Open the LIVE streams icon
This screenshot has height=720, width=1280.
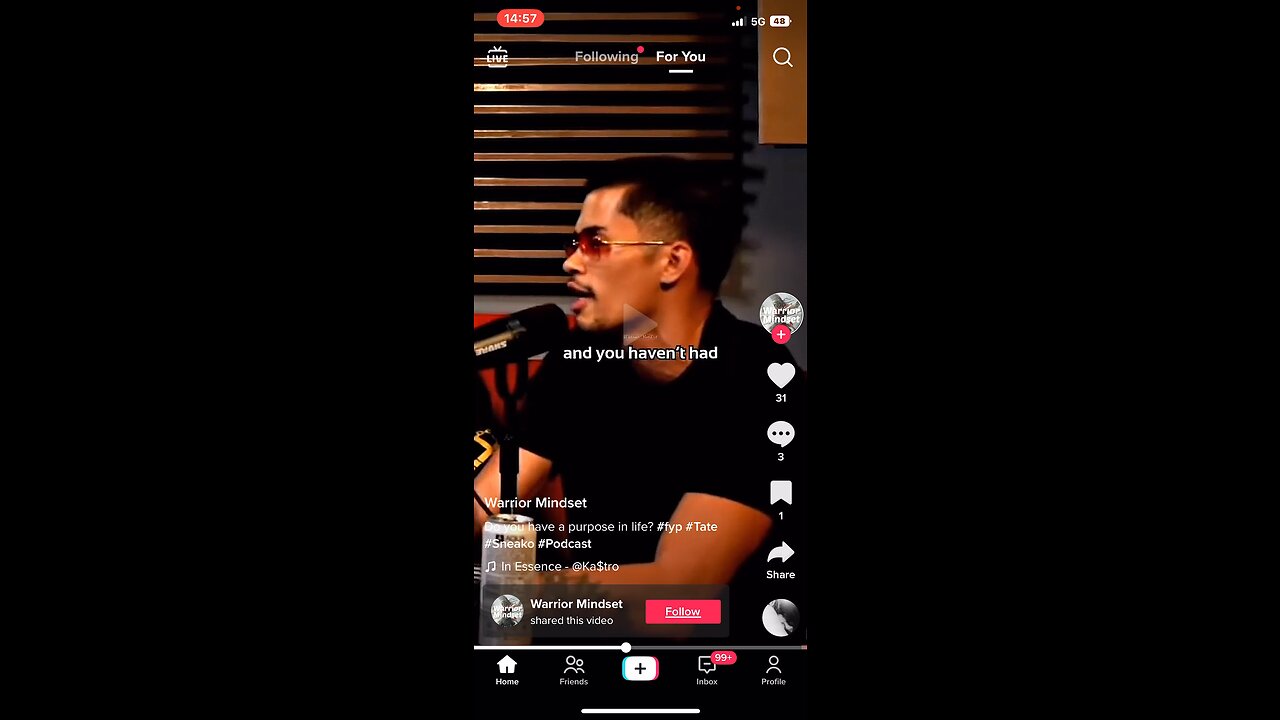[x=497, y=57]
